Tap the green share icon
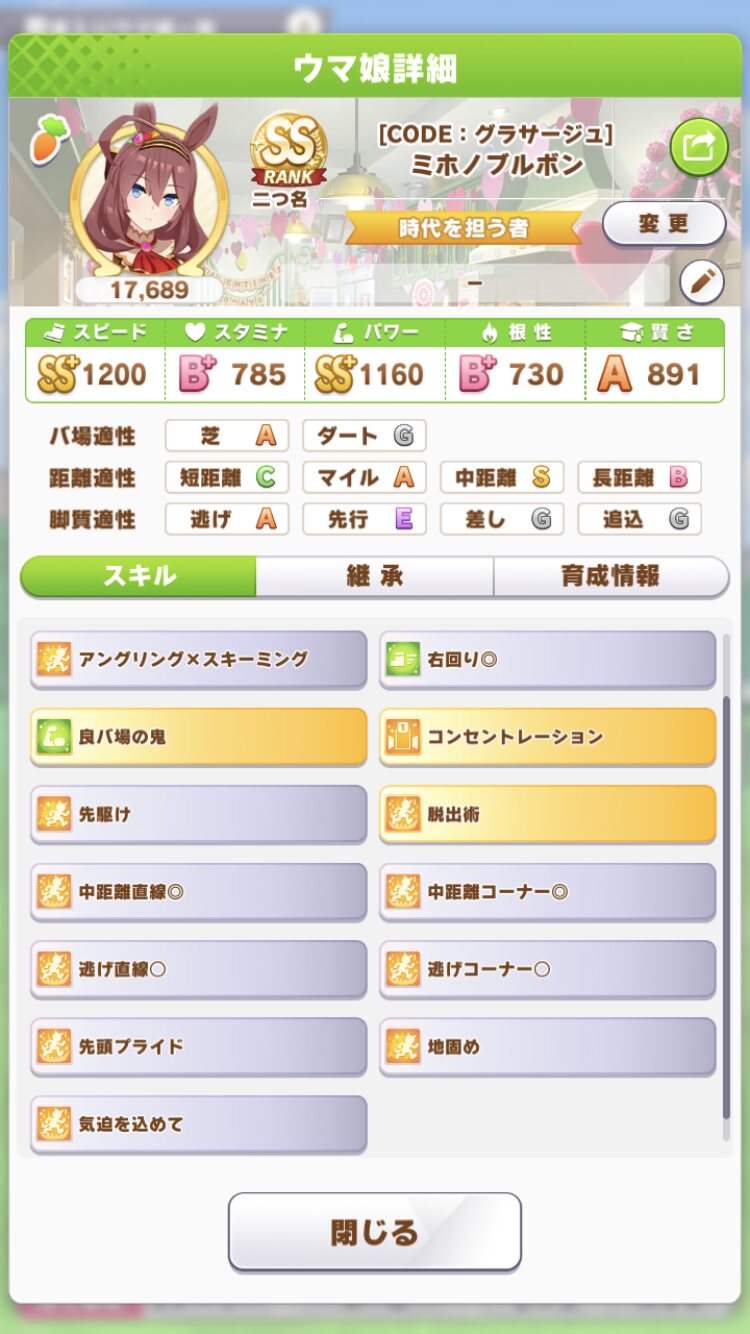This screenshot has height=1334, width=750. point(698,148)
